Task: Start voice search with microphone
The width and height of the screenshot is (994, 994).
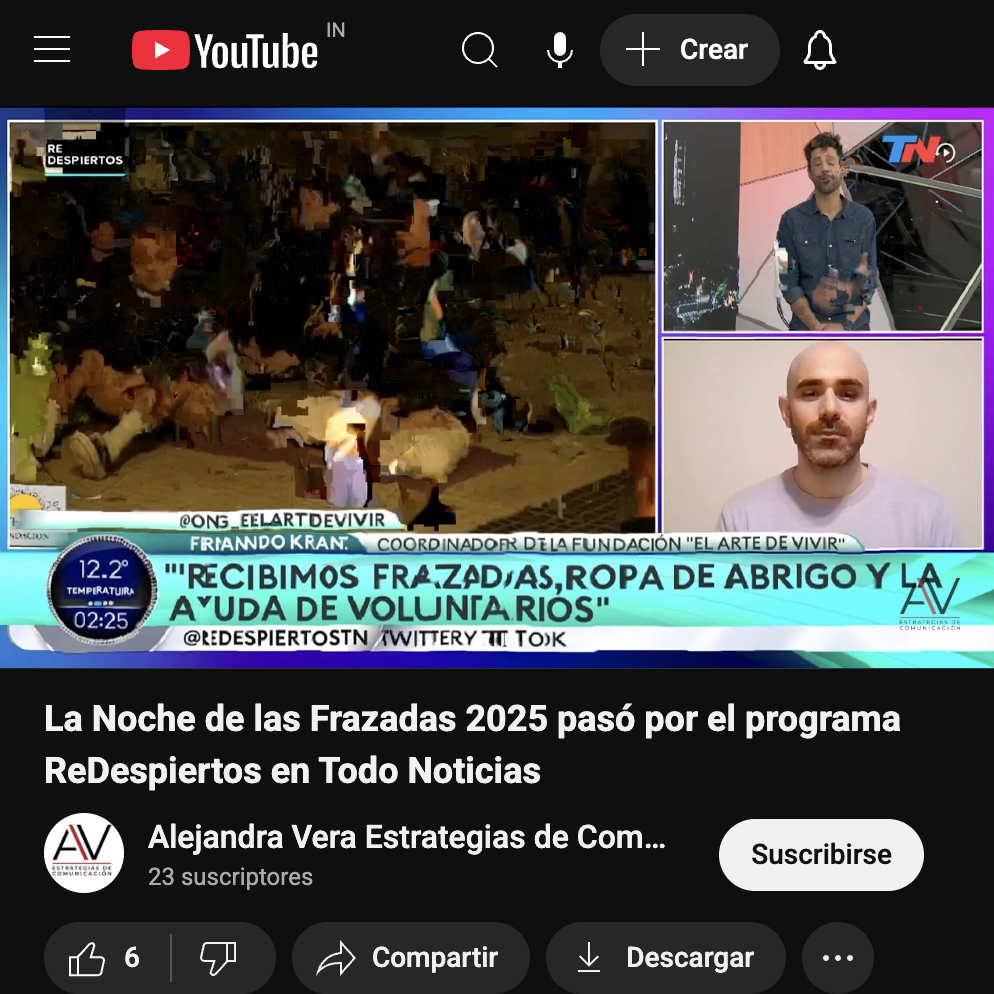Action: coord(560,49)
